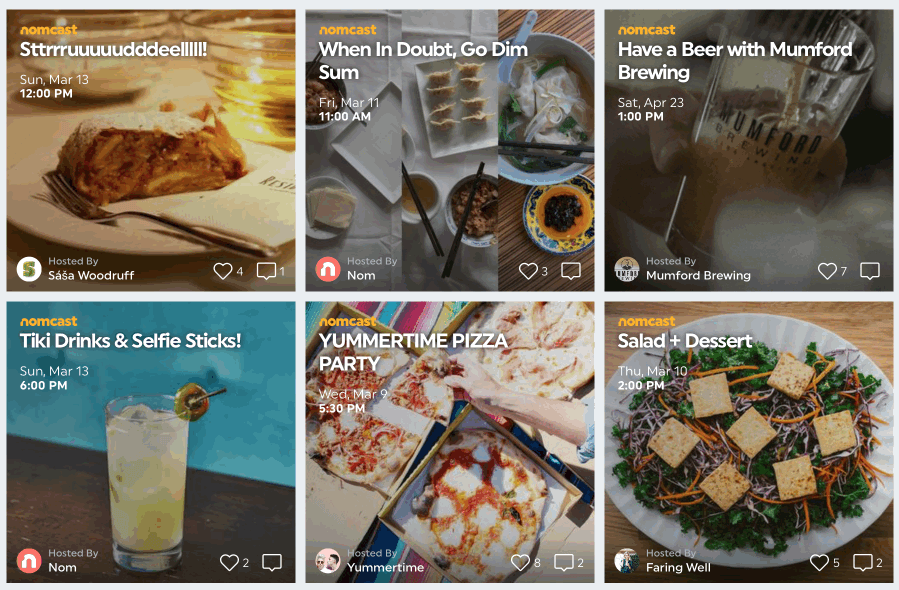Open comments on Yummertime pizza party
Viewport: 899px width, 590px height.
[x=564, y=563]
